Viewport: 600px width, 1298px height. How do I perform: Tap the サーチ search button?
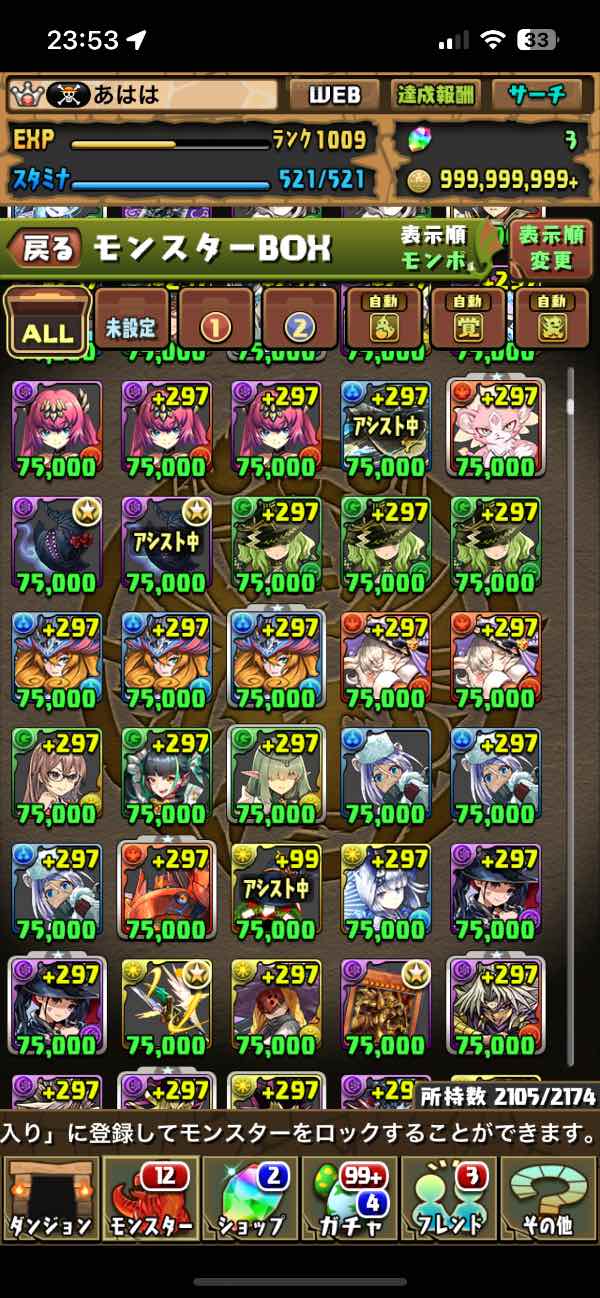click(x=537, y=95)
